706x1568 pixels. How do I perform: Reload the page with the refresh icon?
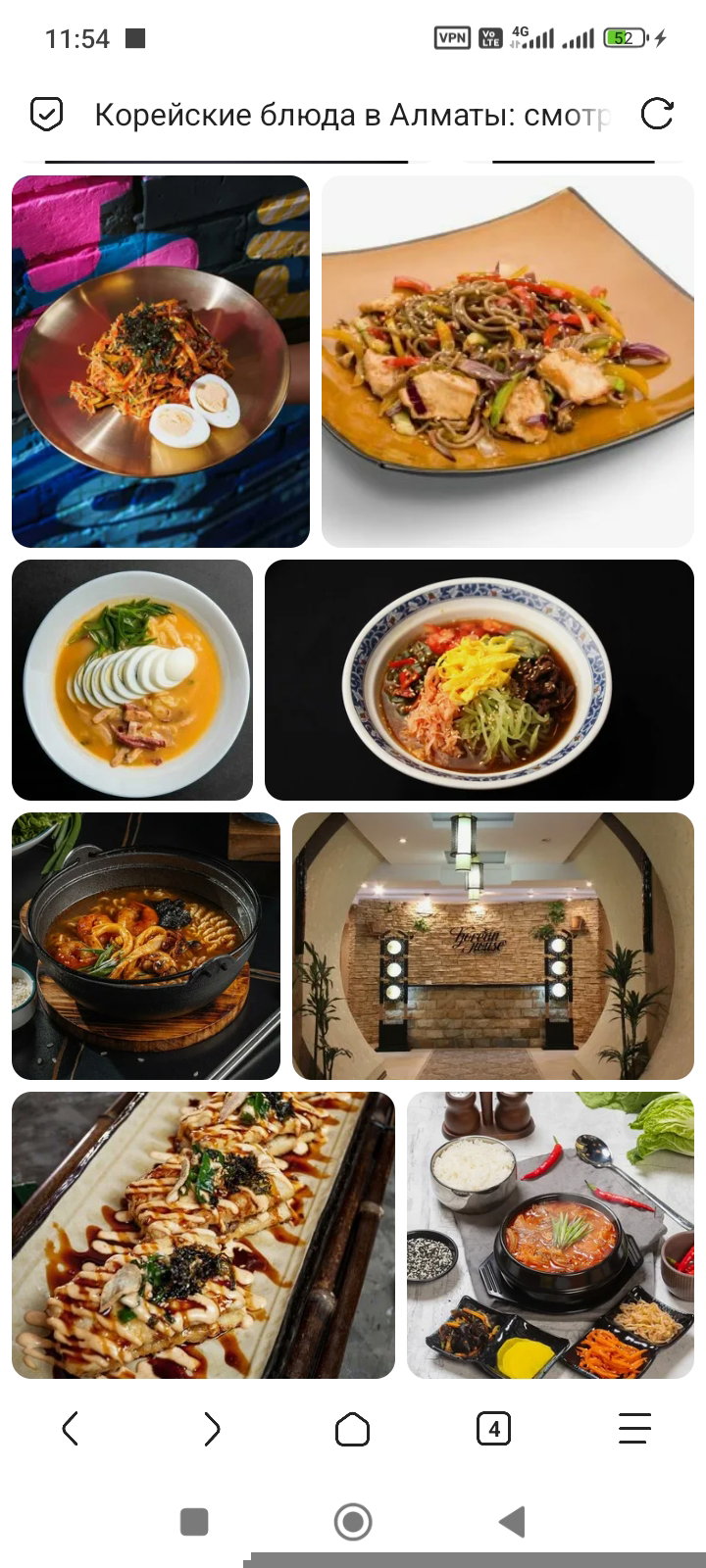point(657,115)
